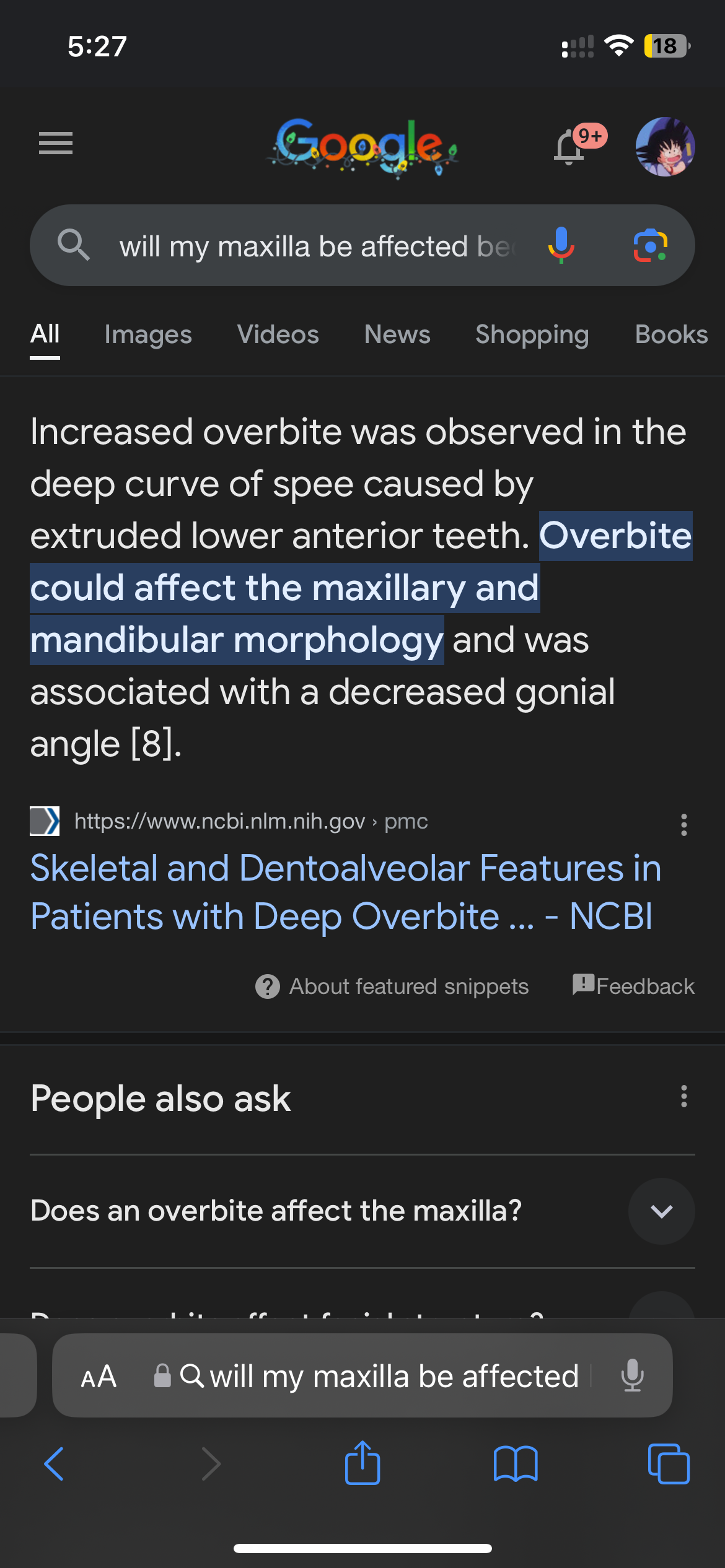Image resolution: width=725 pixels, height=1568 pixels.
Task: Start a voice search in Google
Action: 561,245
